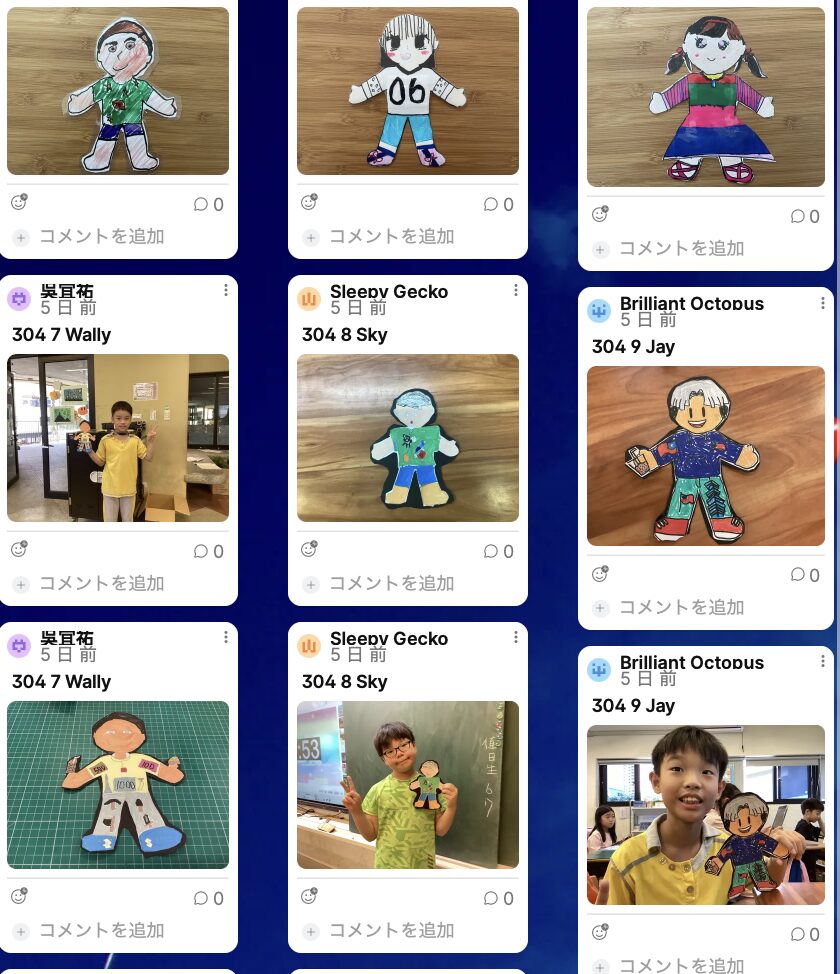The width and height of the screenshot is (840, 974).
Task: React to the pigtail girl doll card
Action: [599, 215]
